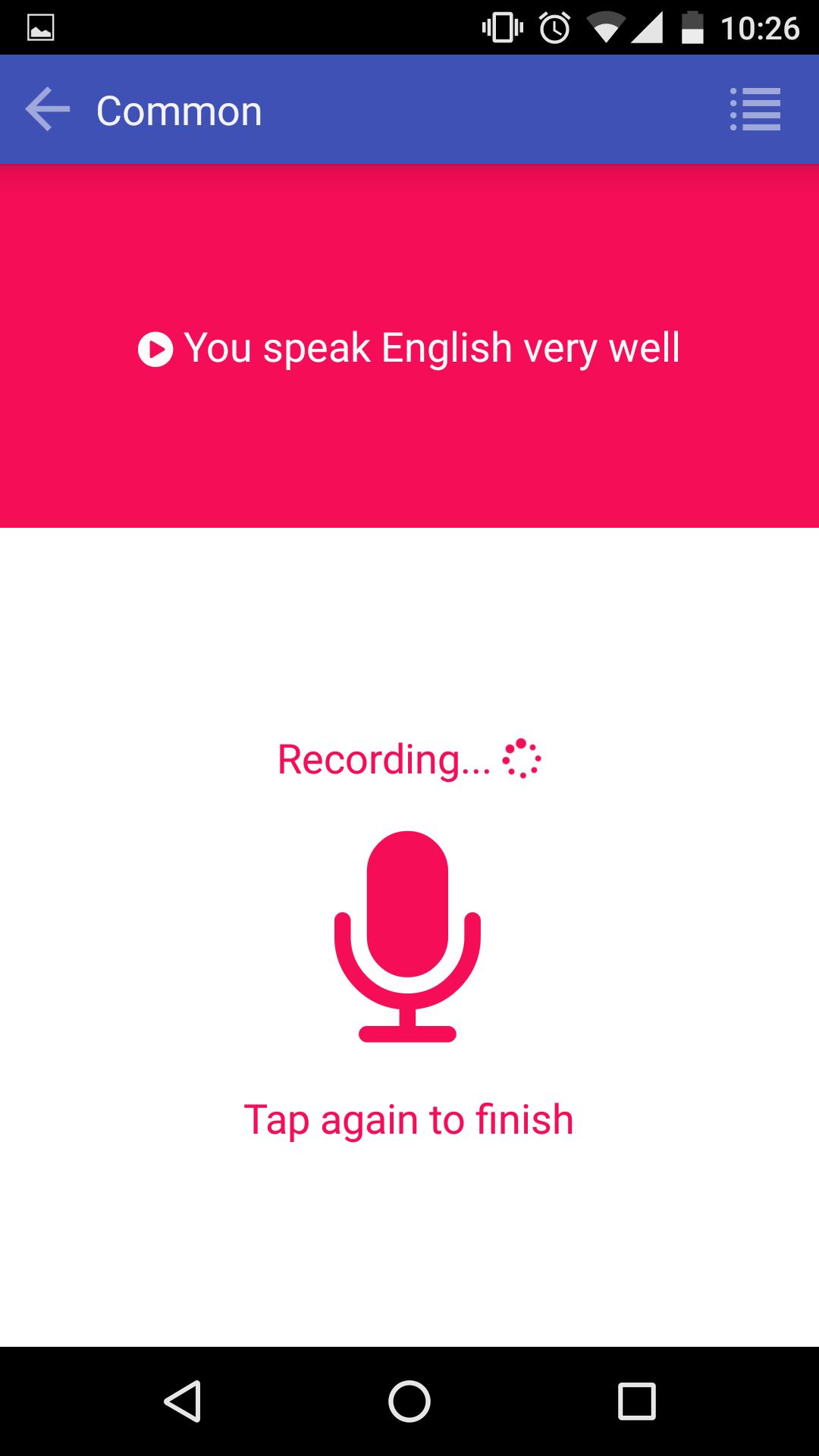Click the back arrow to leave Common
The height and width of the screenshot is (1456, 819).
[x=47, y=109]
